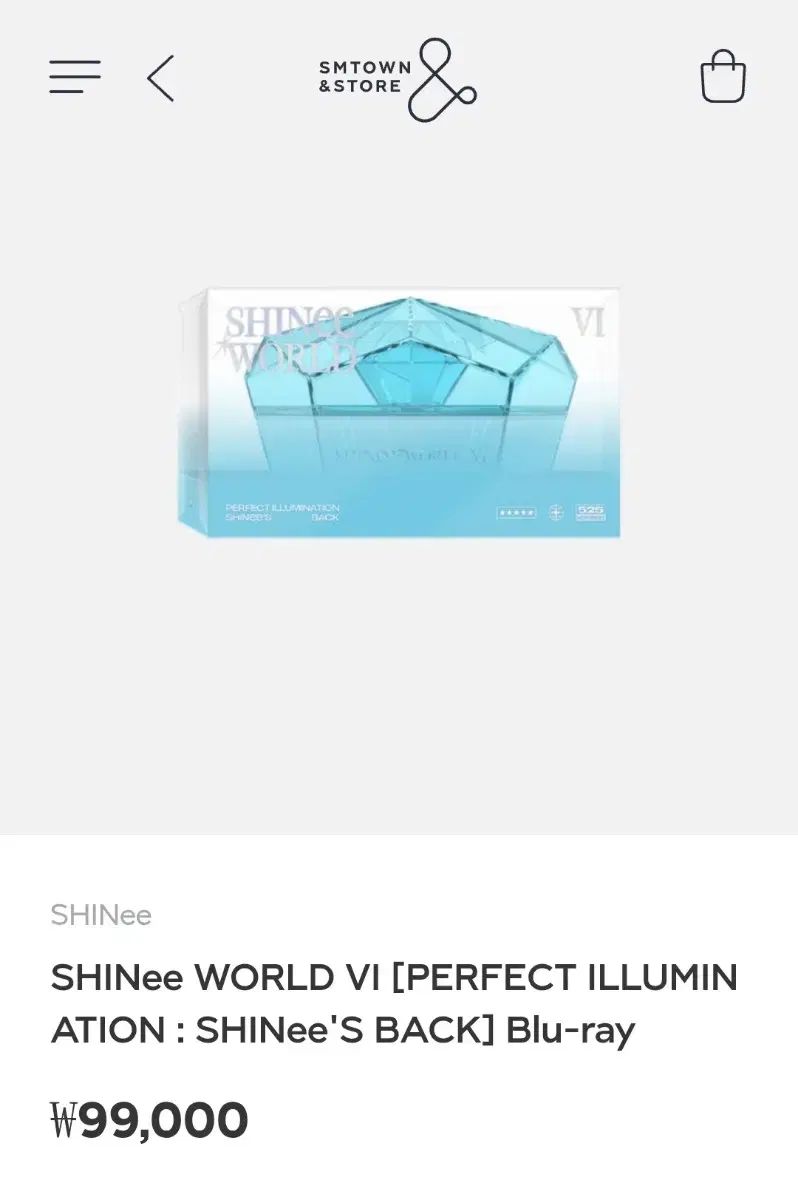Tap the PERFECT ILLUMINATION label on the packaging

click(x=282, y=508)
